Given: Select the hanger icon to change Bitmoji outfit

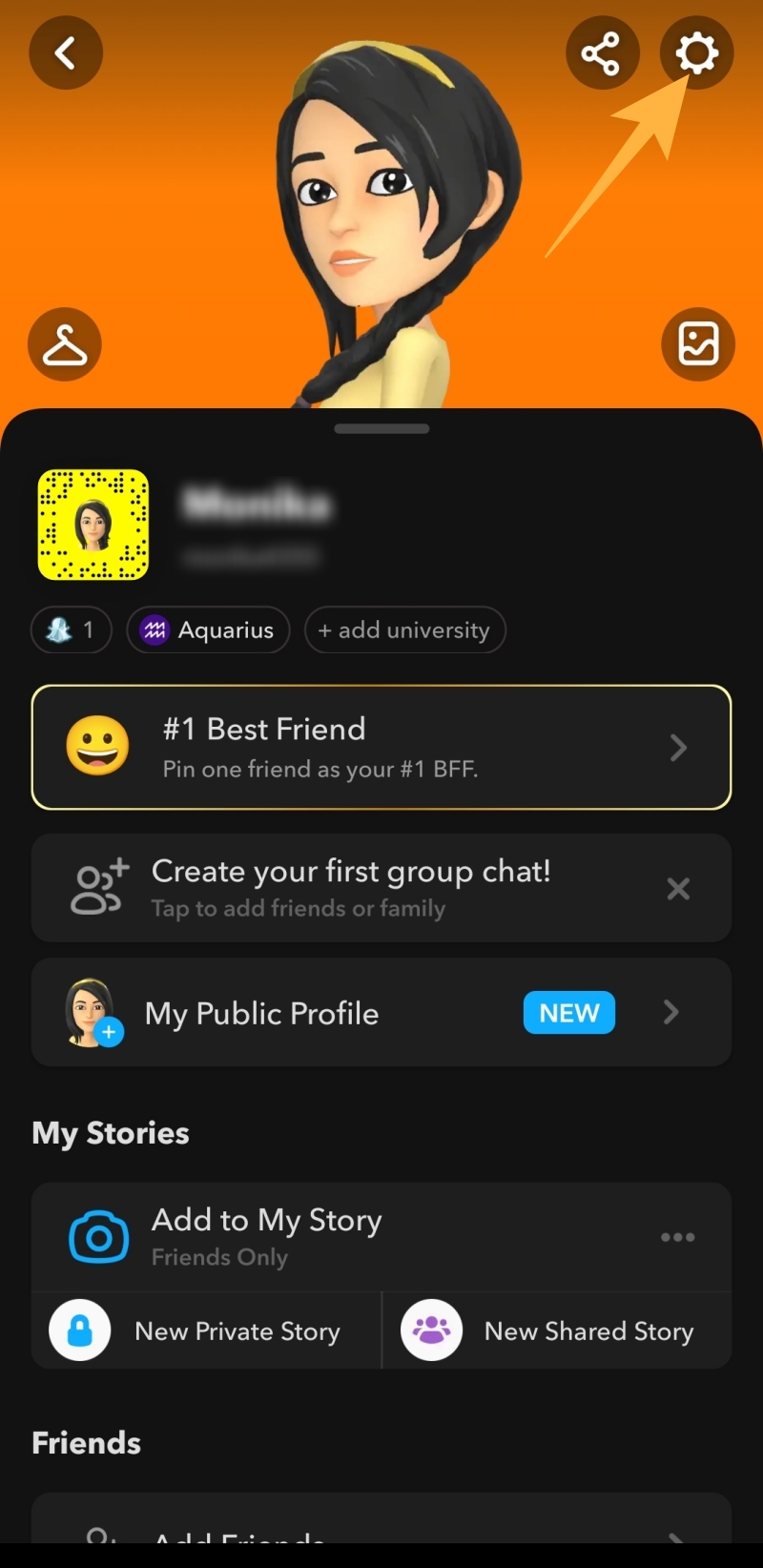Looking at the screenshot, I should coord(65,344).
